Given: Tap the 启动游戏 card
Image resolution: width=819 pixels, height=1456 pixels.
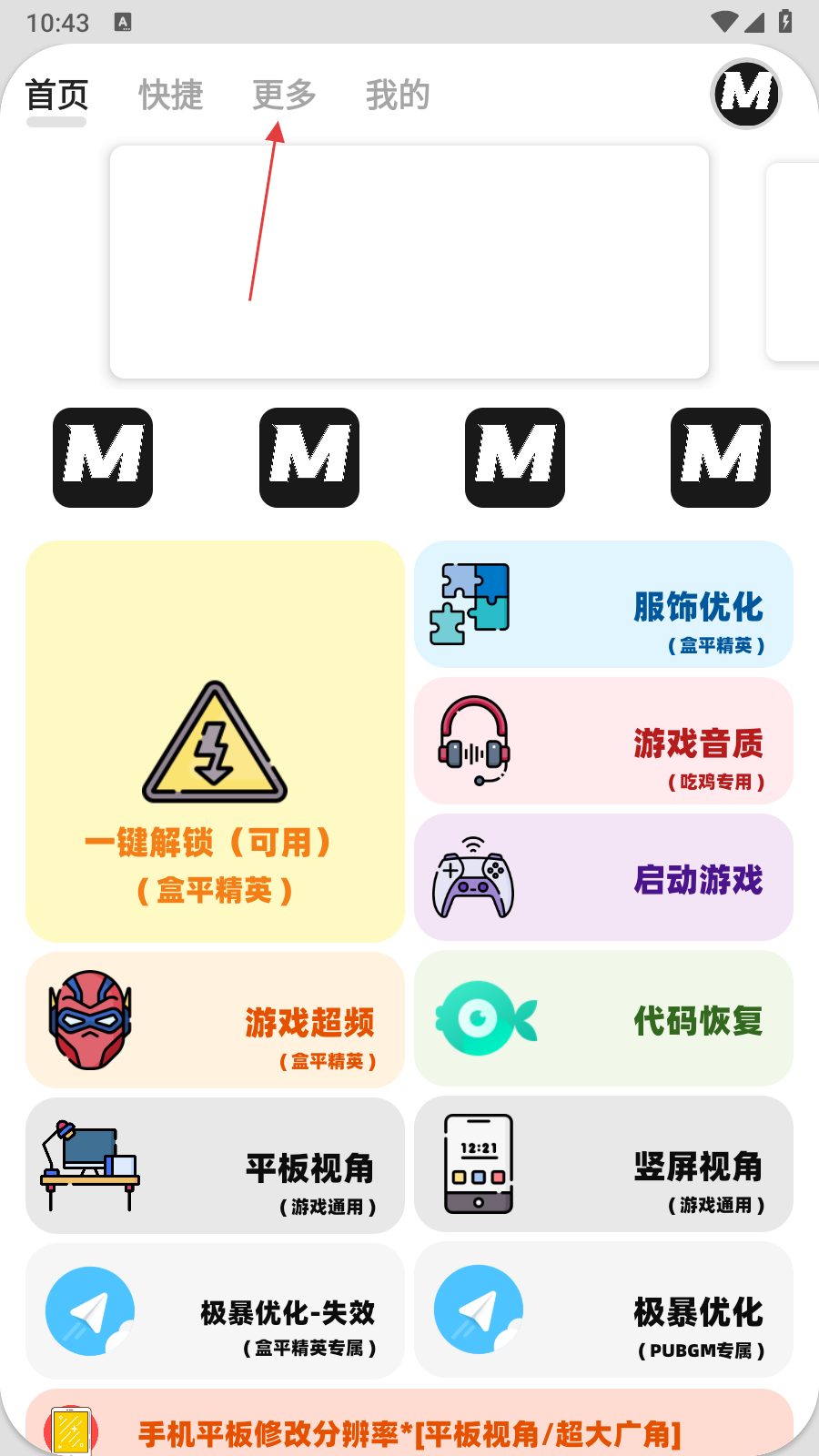Looking at the screenshot, I should 603,878.
